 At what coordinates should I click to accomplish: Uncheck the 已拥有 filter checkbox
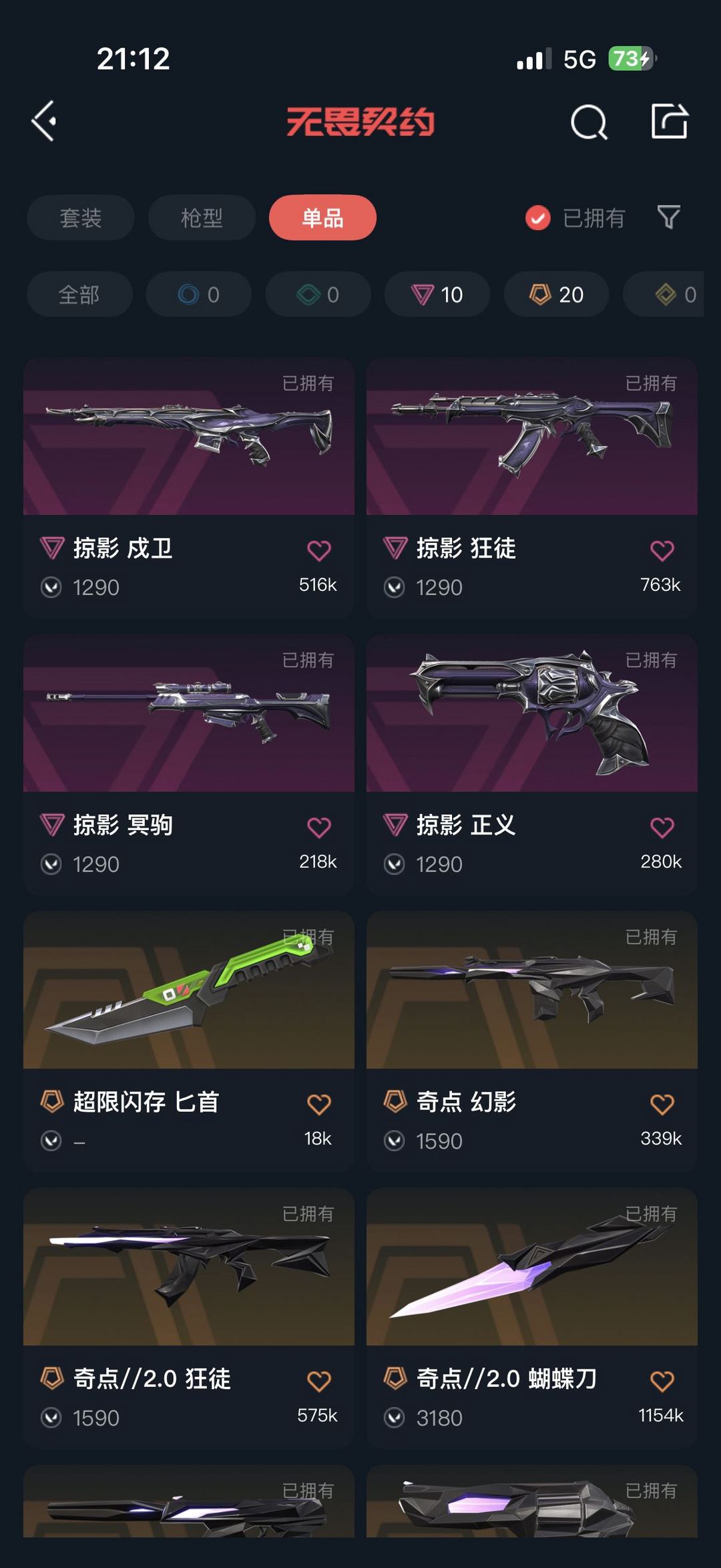[538, 218]
